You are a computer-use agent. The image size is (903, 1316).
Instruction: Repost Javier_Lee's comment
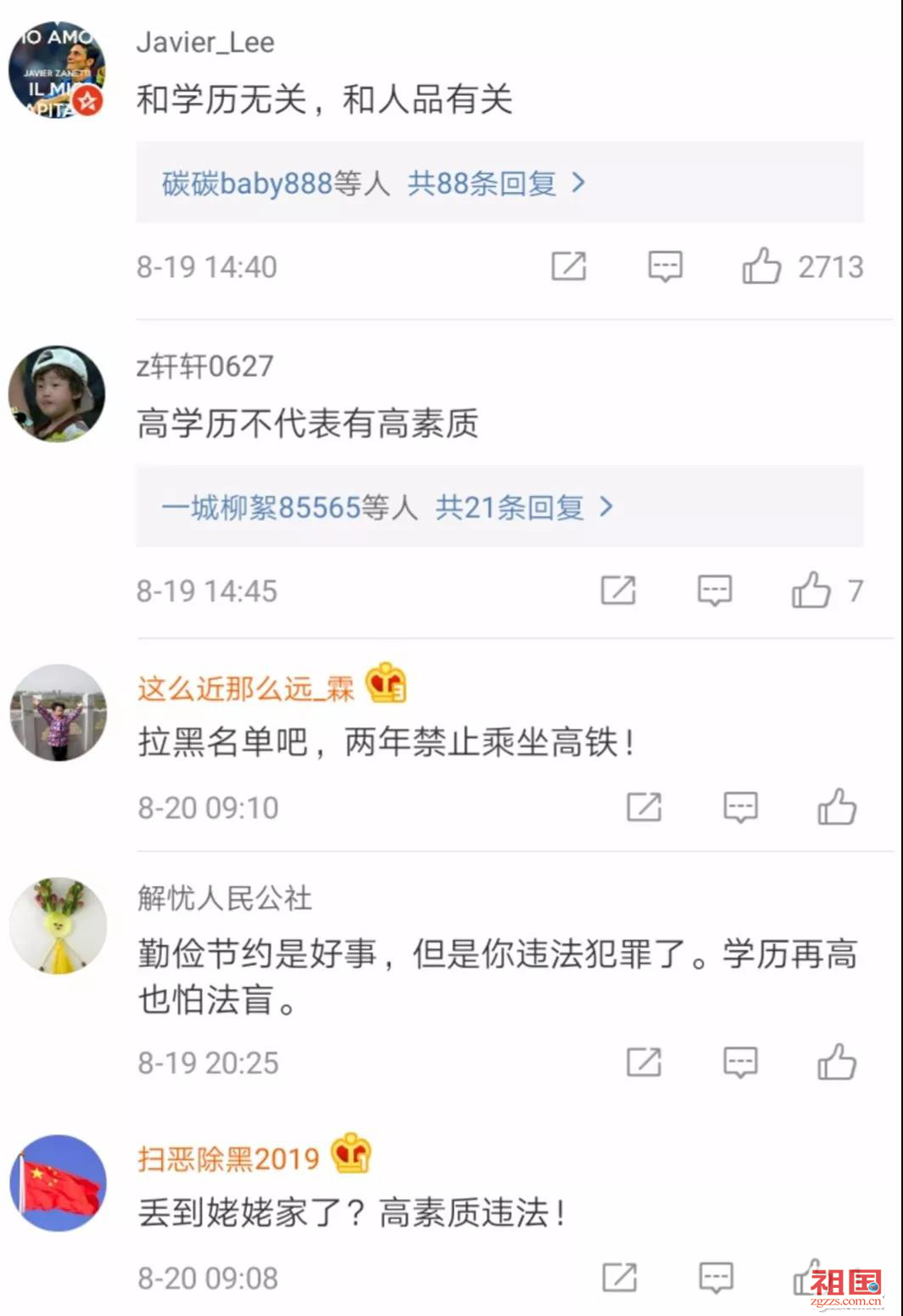(x=569, y=267)
